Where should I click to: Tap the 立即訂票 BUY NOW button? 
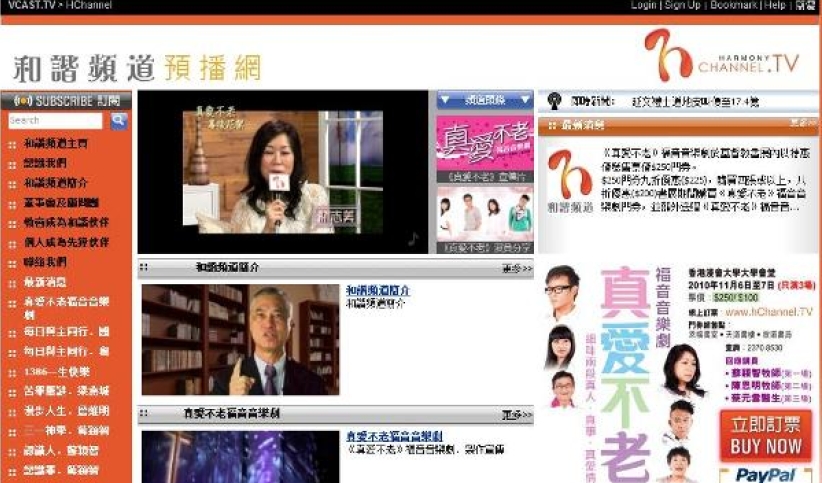[765, 437]
